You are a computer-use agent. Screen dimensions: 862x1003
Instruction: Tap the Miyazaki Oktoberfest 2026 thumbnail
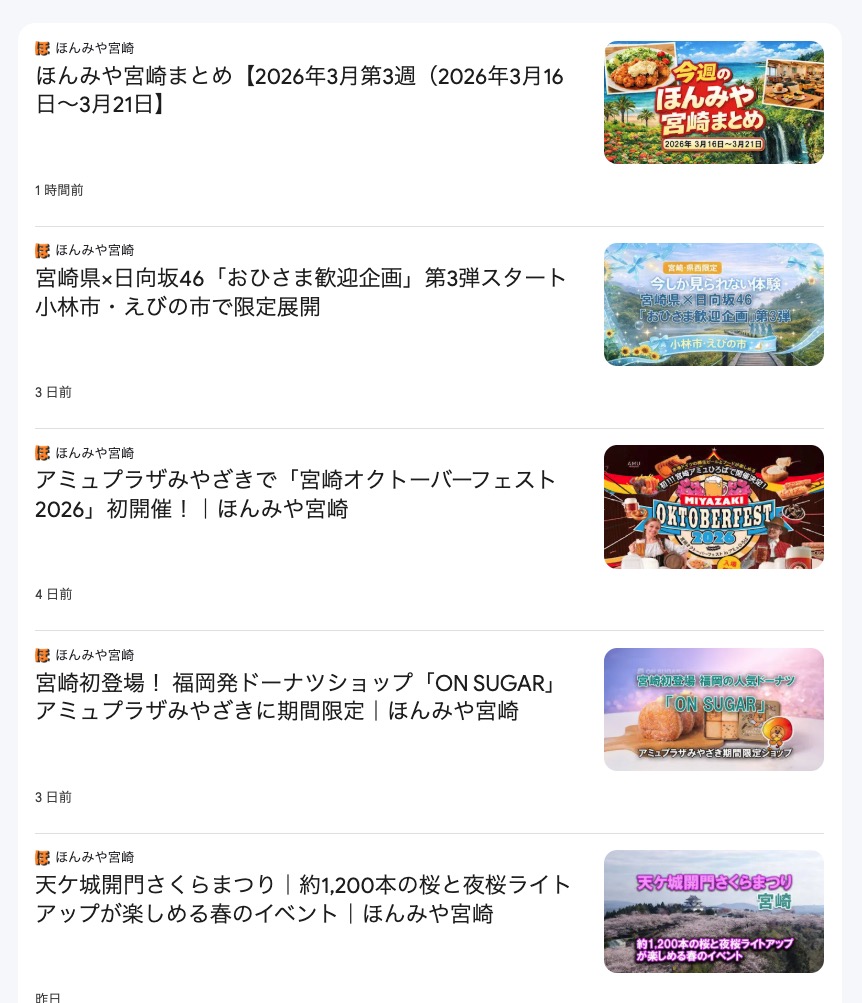[x=713, y=506]
